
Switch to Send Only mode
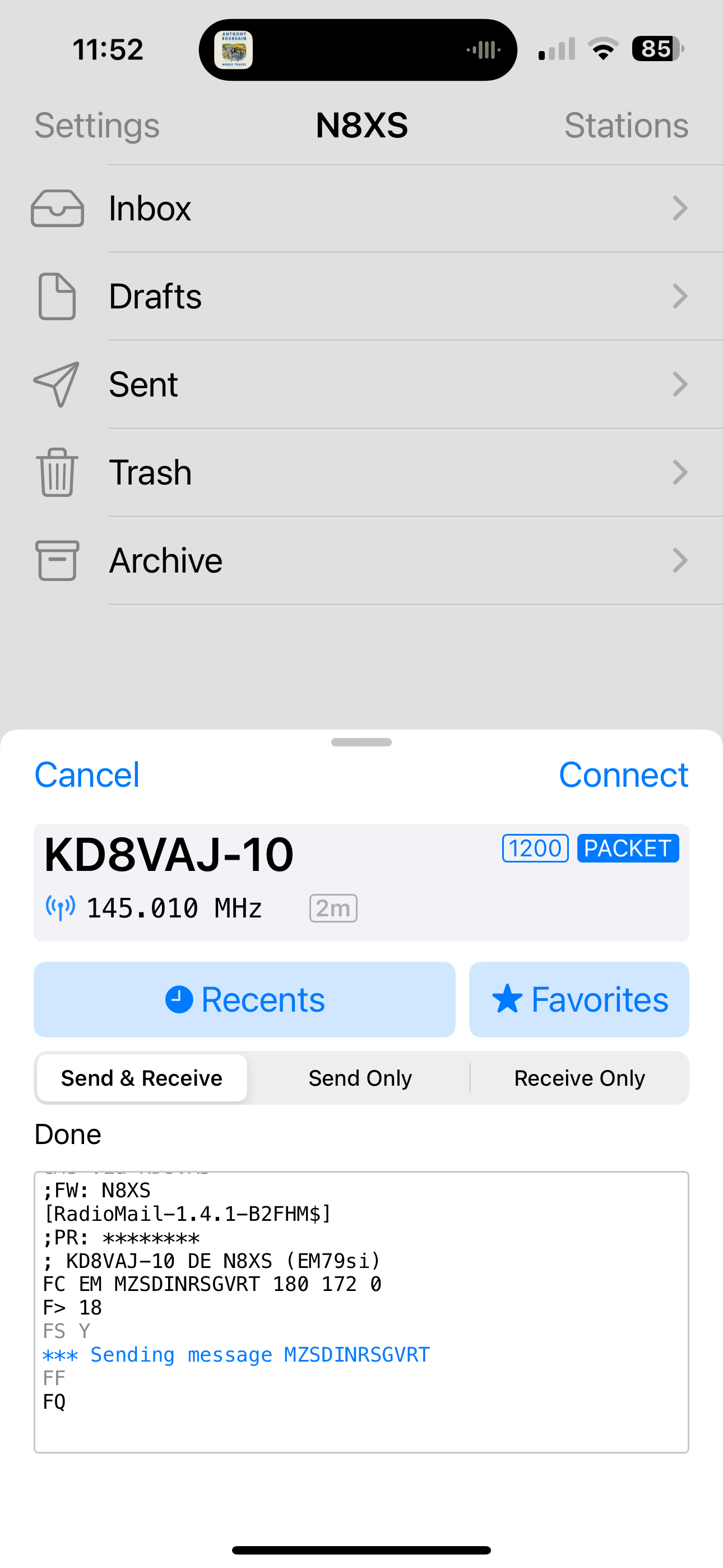click(360, 1078)
